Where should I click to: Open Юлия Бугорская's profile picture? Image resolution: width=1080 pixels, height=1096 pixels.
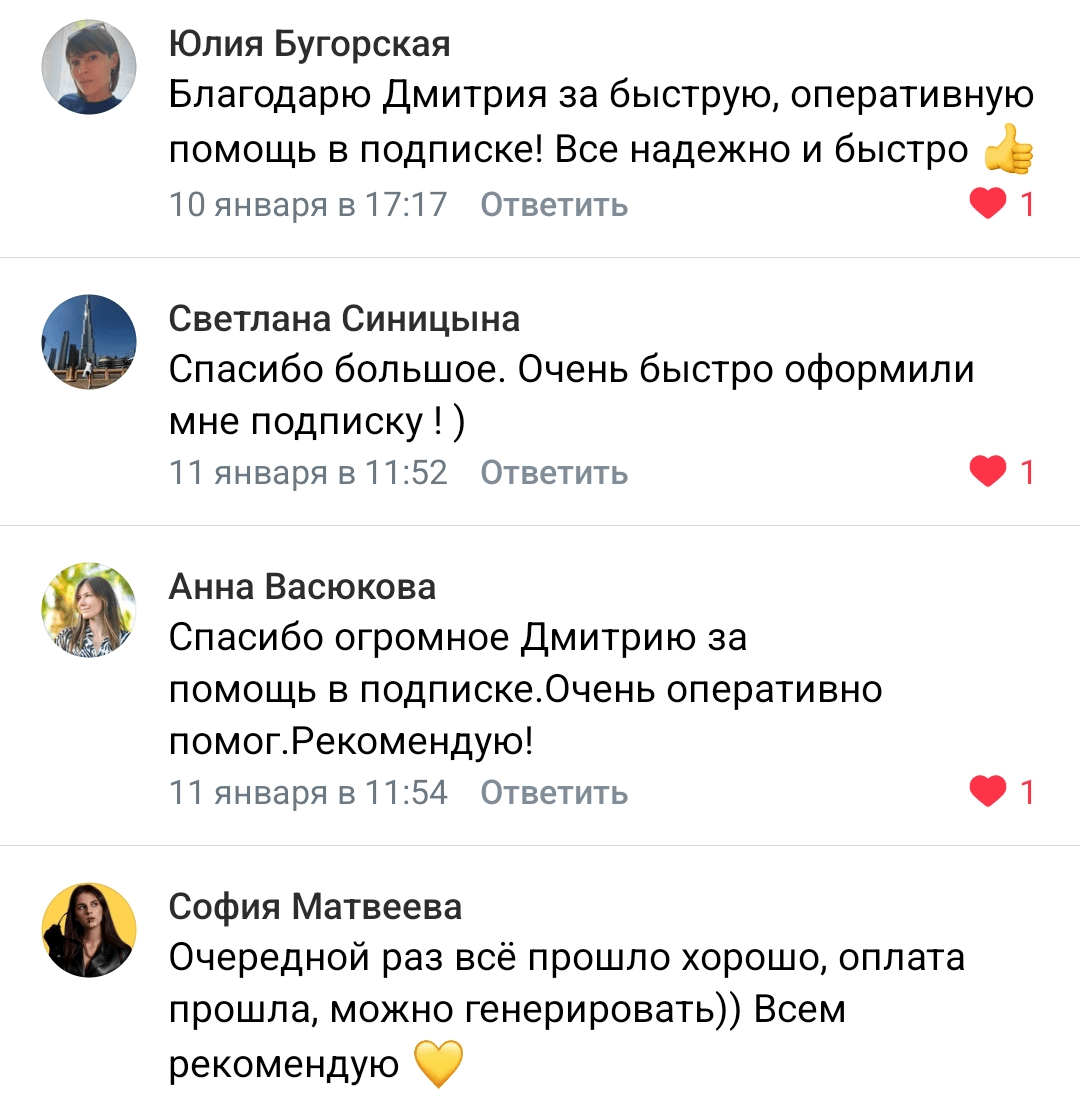[89, 67]
